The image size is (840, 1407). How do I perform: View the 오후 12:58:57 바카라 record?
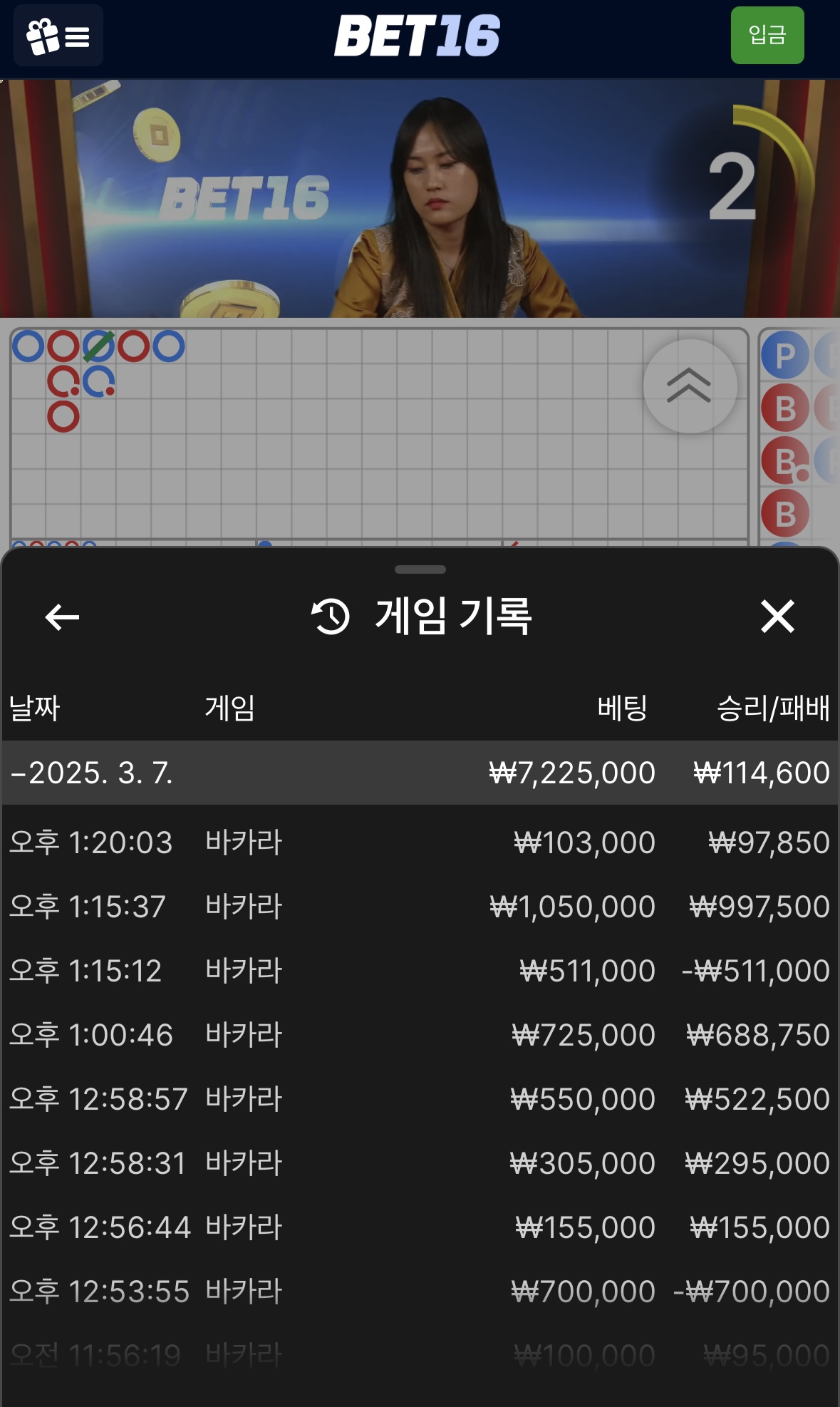point(419,1099)
